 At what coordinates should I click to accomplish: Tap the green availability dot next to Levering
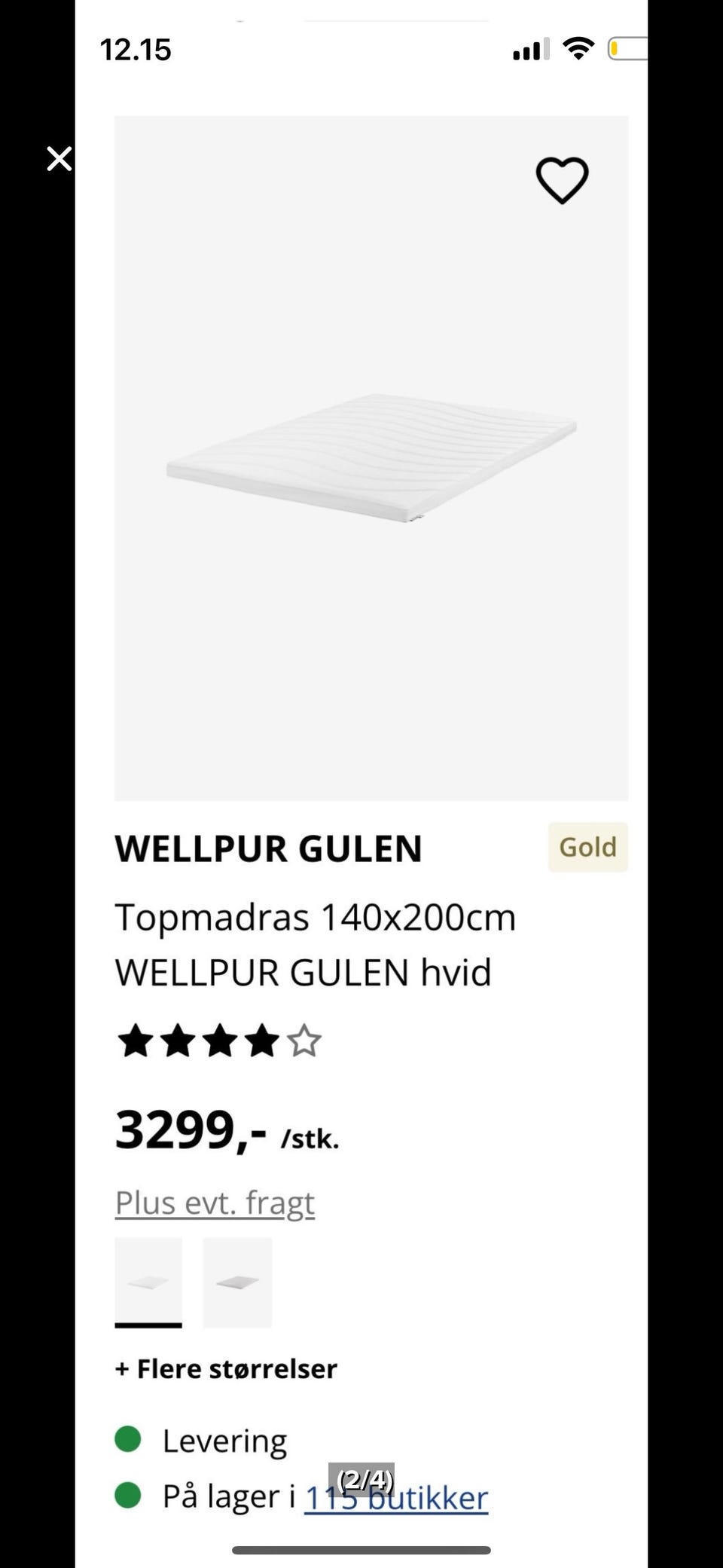[x=130, y=1439]
